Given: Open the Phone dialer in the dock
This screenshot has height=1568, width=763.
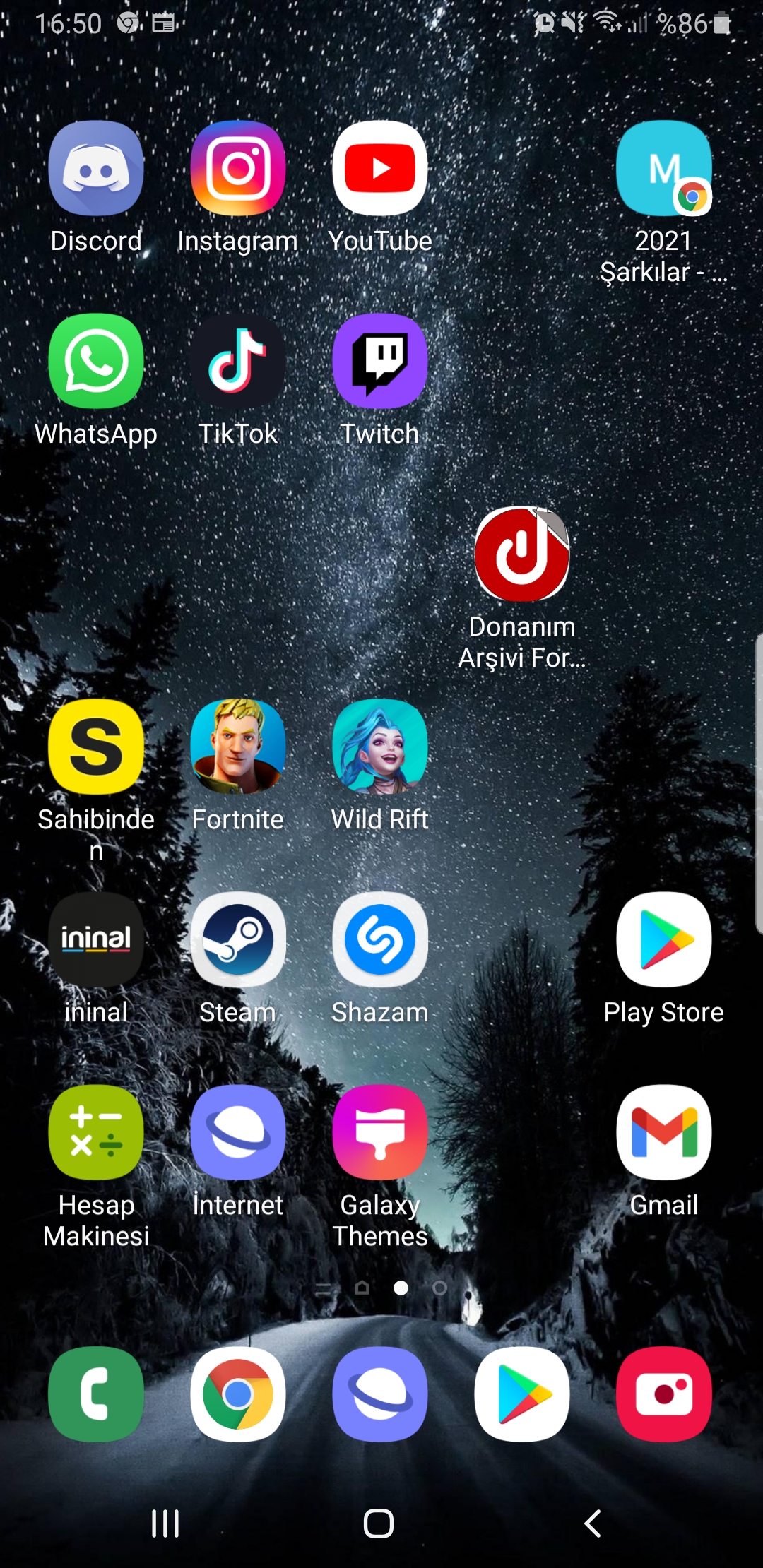Looking at the screenshot, I should [96, 1394].
